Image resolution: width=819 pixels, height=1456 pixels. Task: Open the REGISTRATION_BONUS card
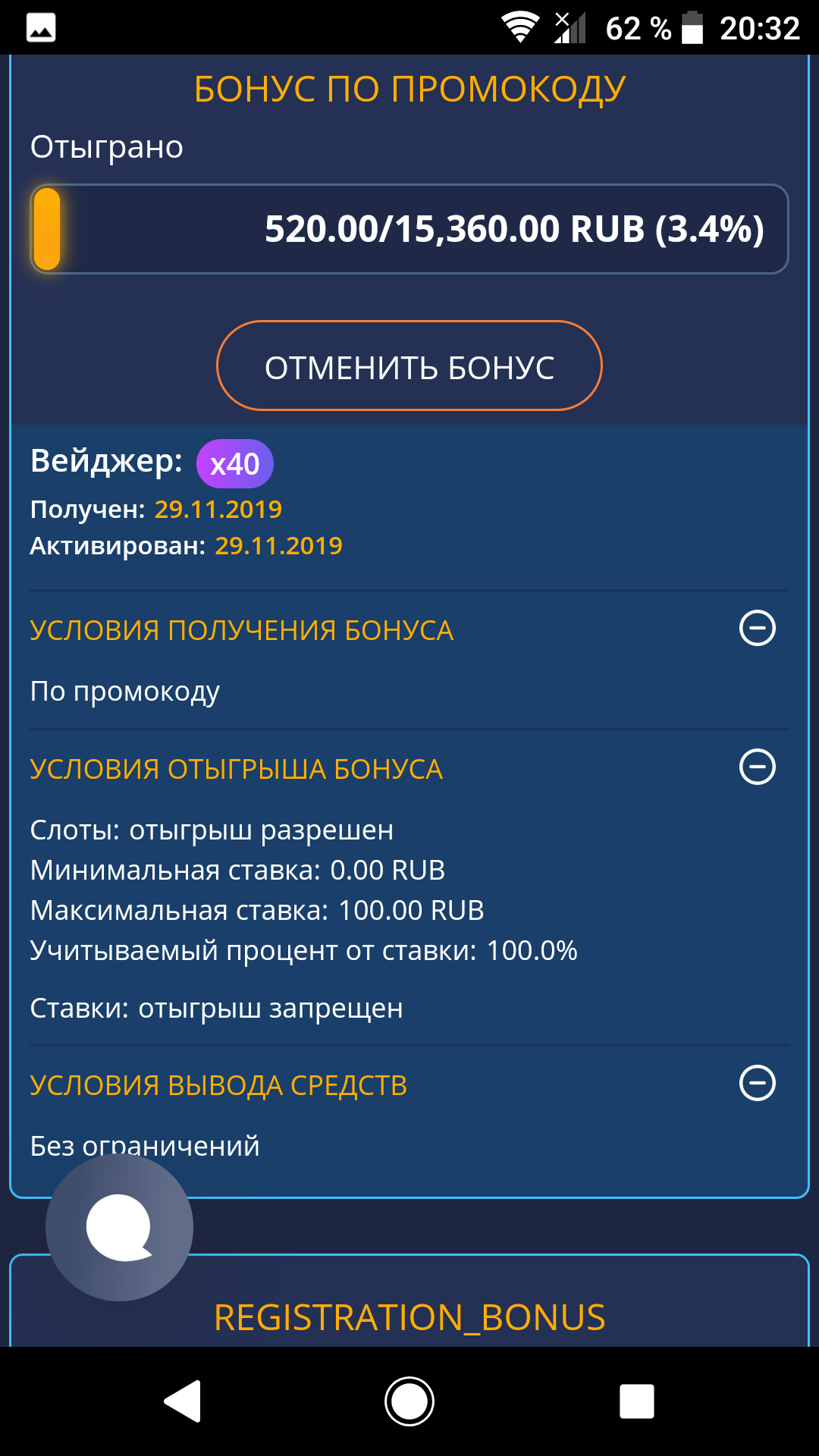click(x=409, y=1317)
